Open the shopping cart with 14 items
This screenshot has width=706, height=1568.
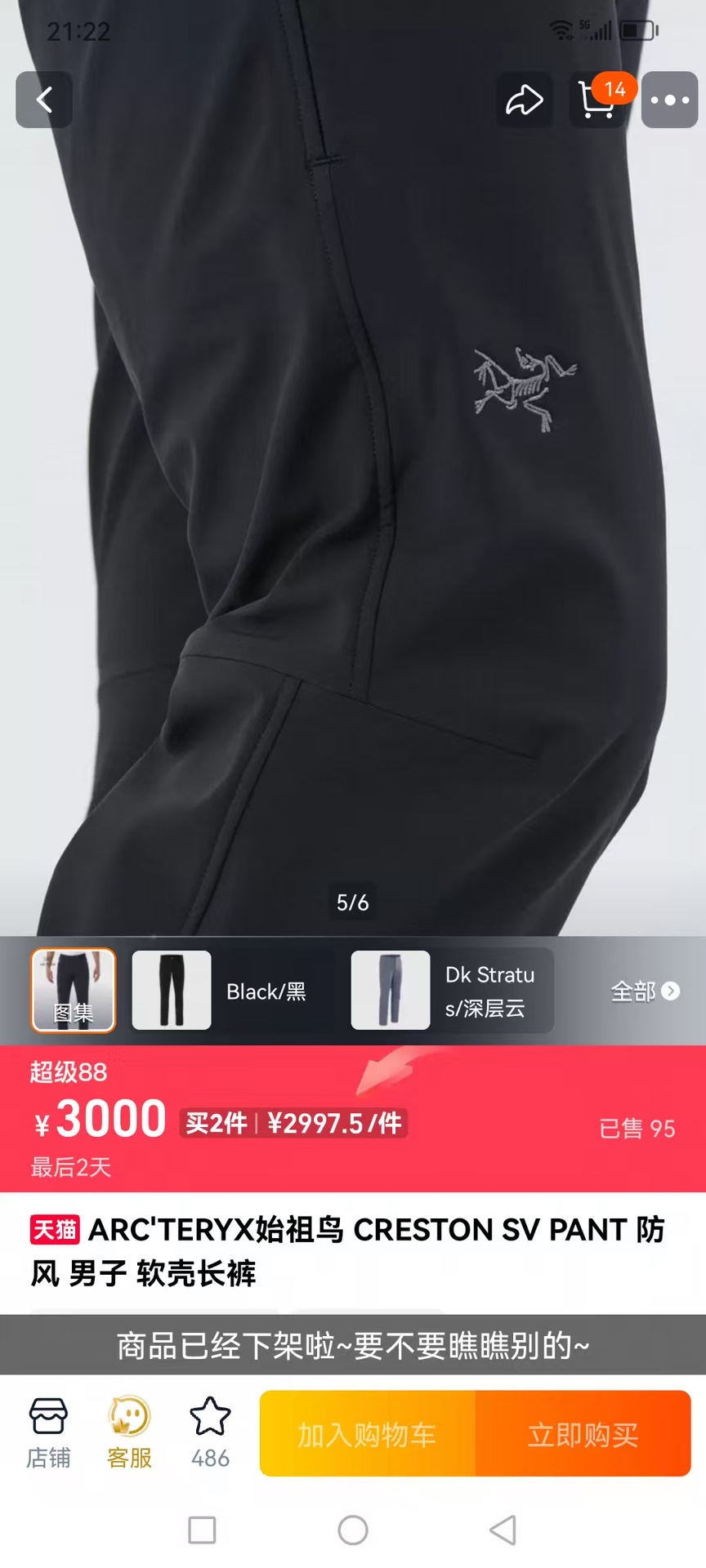click(597, 100)
